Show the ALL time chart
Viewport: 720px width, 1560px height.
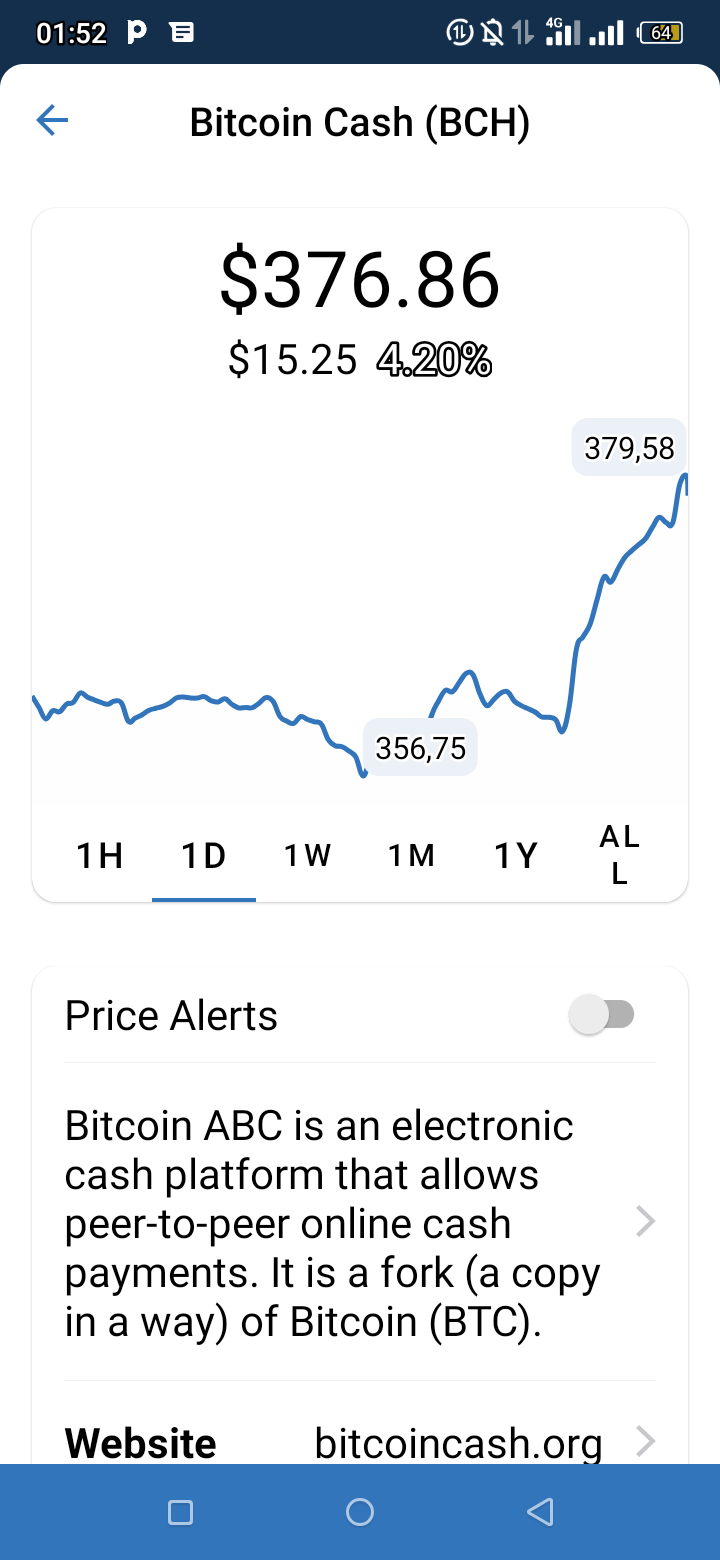pos(620,856)
